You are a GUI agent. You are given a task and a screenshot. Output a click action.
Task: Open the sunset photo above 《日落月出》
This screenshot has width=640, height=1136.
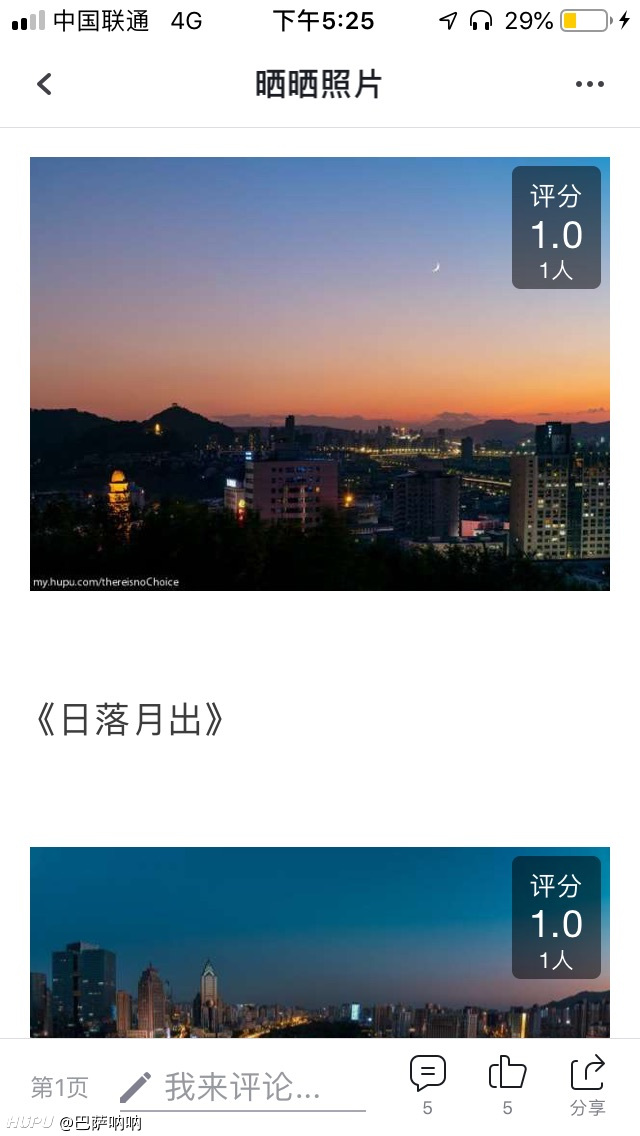tap(320, 374)
